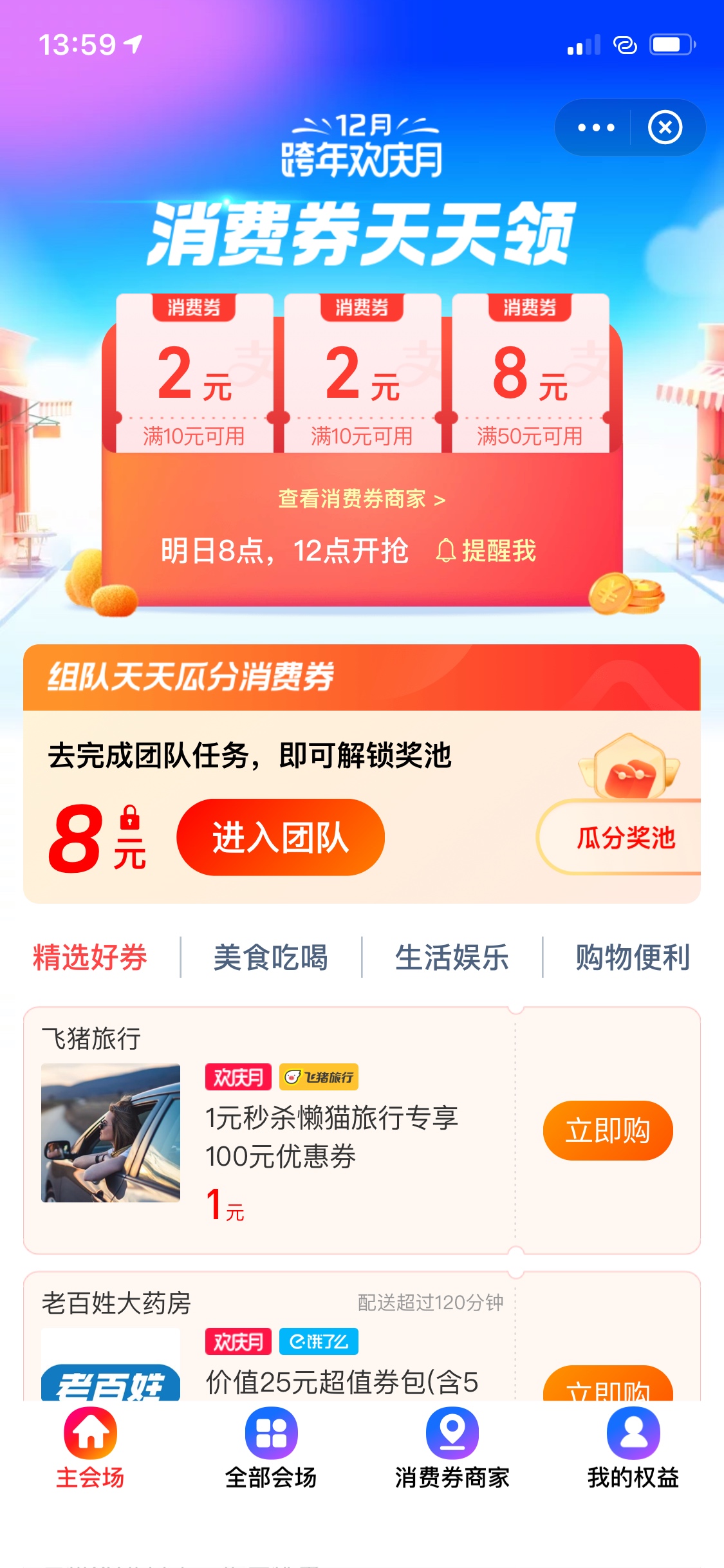The image size is (724, 1568).
Task: Switch to 生活娱乐 tab
Action: point(452,957)
